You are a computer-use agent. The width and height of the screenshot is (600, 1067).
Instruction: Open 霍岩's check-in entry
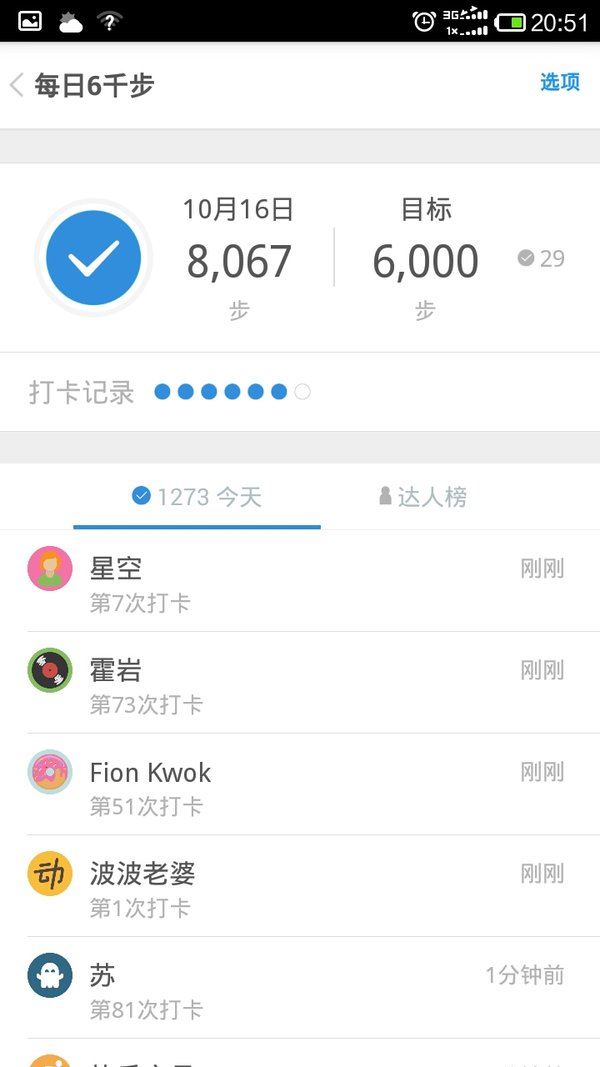pyautogui.click(x=300, y=683)
